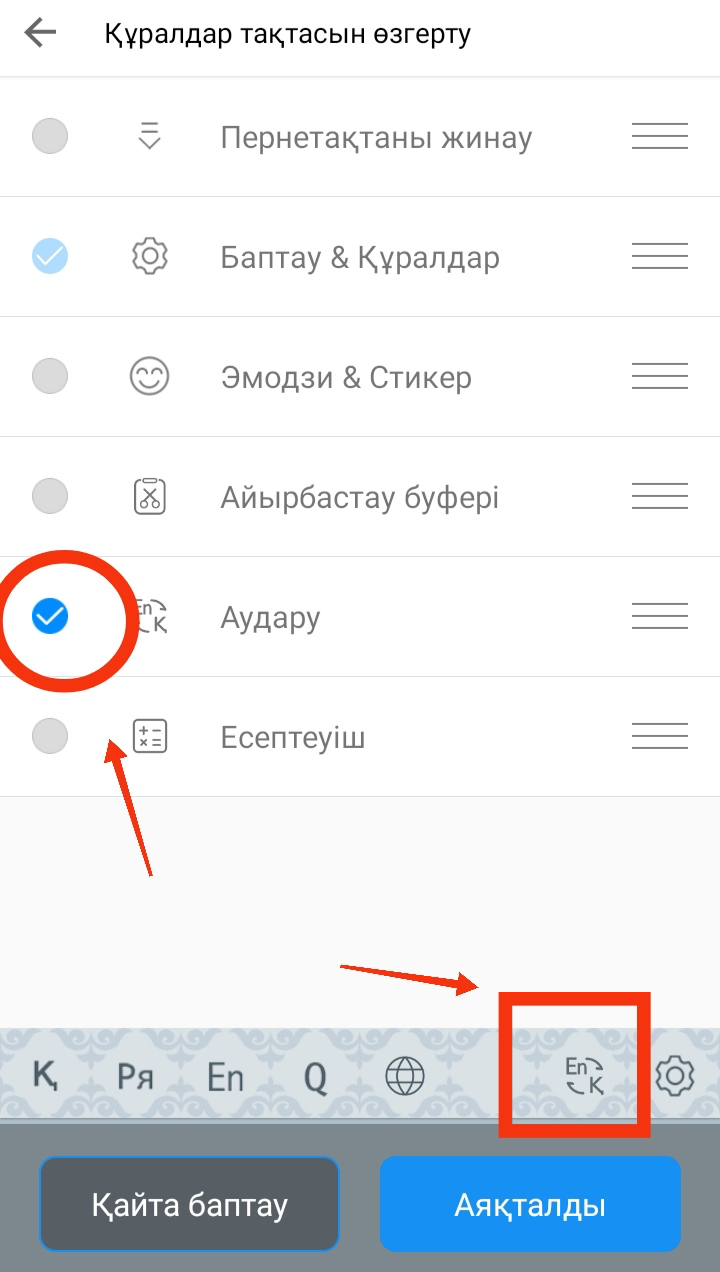720x1272 pixels.
Task: Toggle the Баптау & Құралдар checkbox
Action: pyautogui.click(x=50, y=257)
